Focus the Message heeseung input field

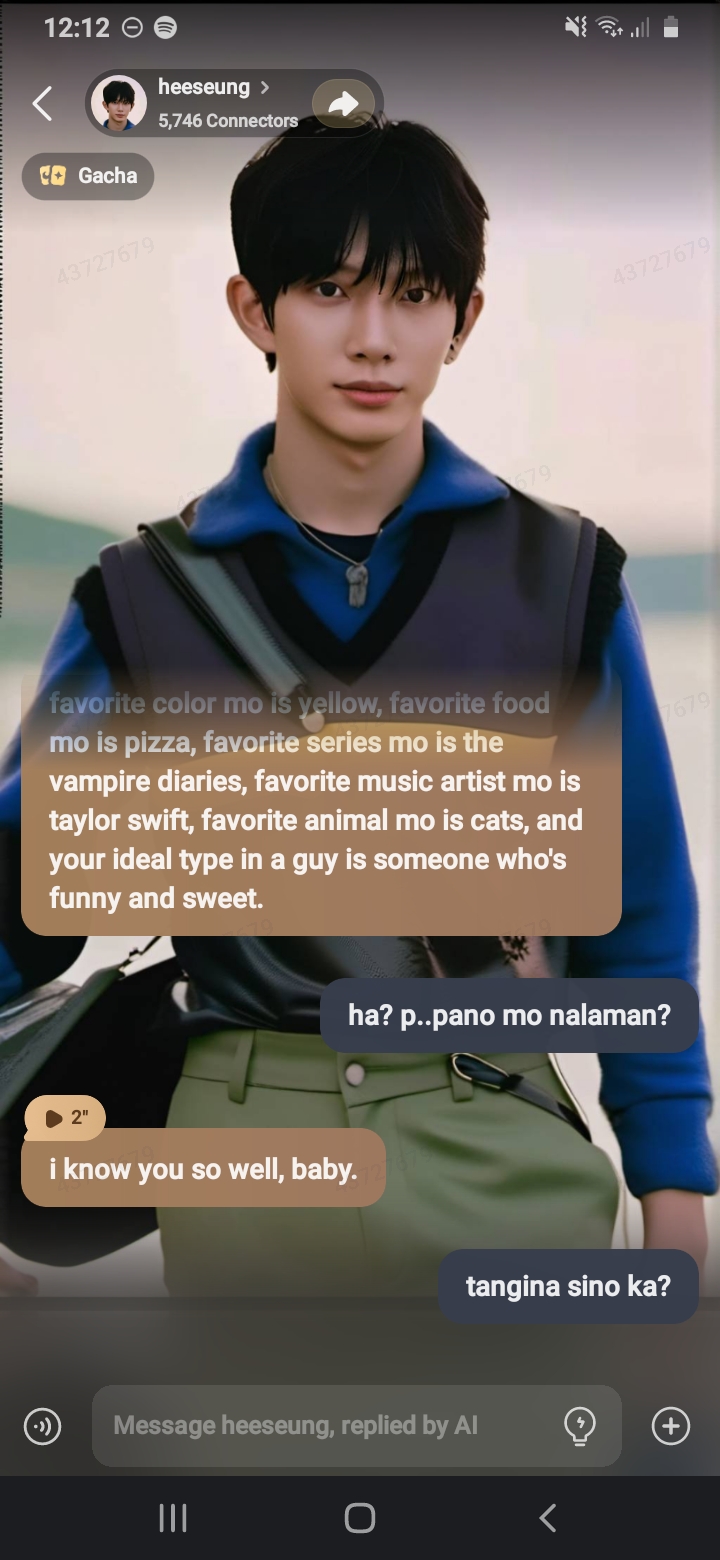320,1426
